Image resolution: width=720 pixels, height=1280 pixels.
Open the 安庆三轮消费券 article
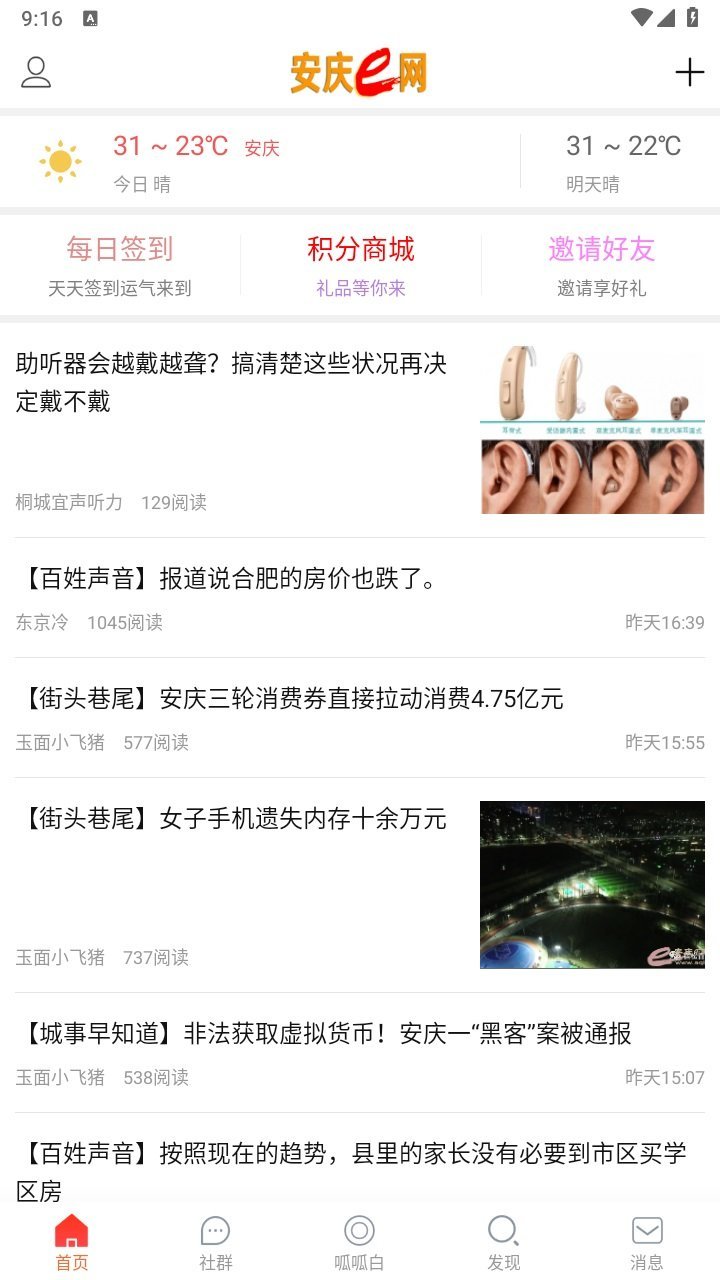(290, 699)
